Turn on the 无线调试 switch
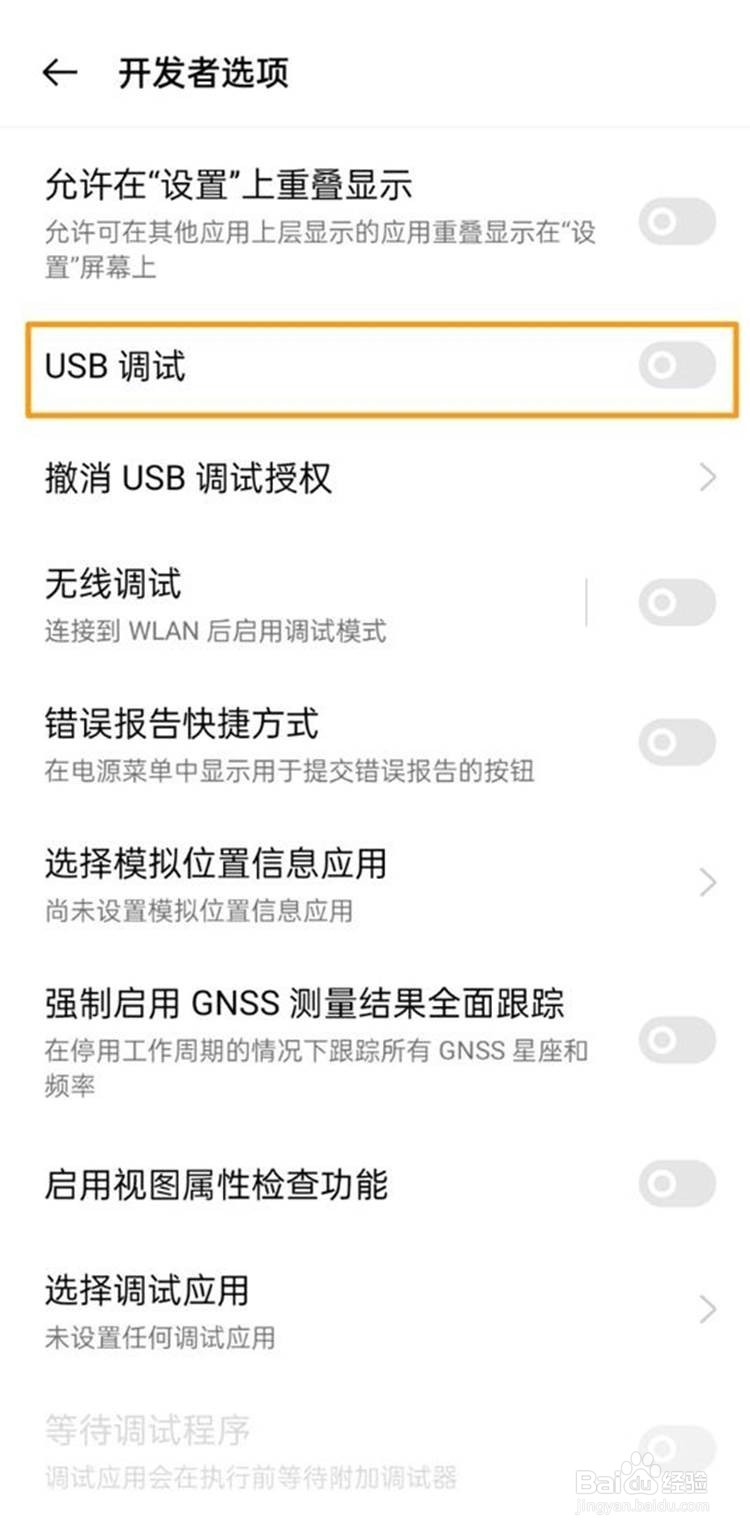The width and height of the screenshot is (750, 1532). tap(677, 603)
